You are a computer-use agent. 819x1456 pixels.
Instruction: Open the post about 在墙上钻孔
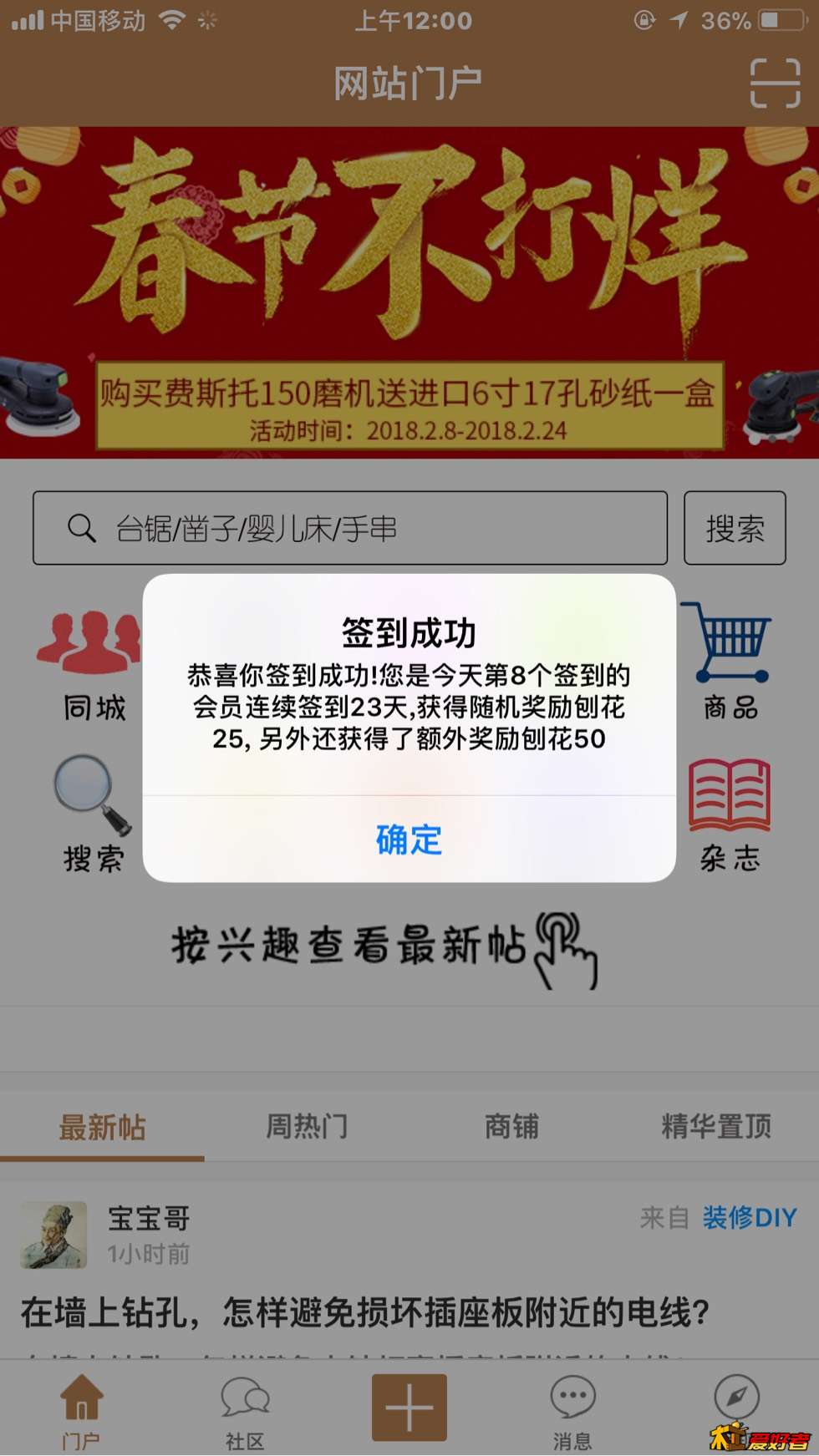[x=365, y=1312]
